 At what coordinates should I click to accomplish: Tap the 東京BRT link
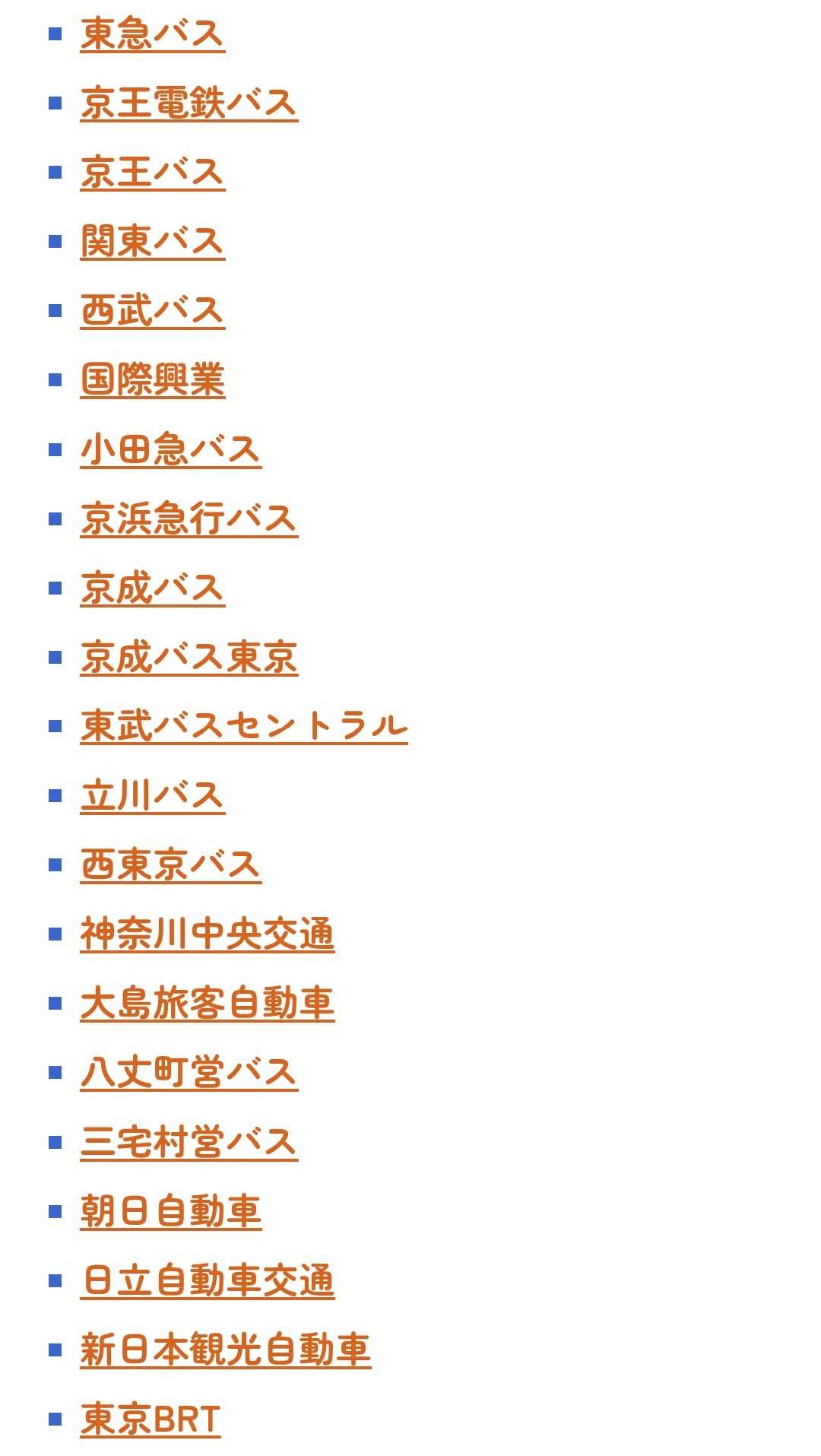[x=151, y=1420]
